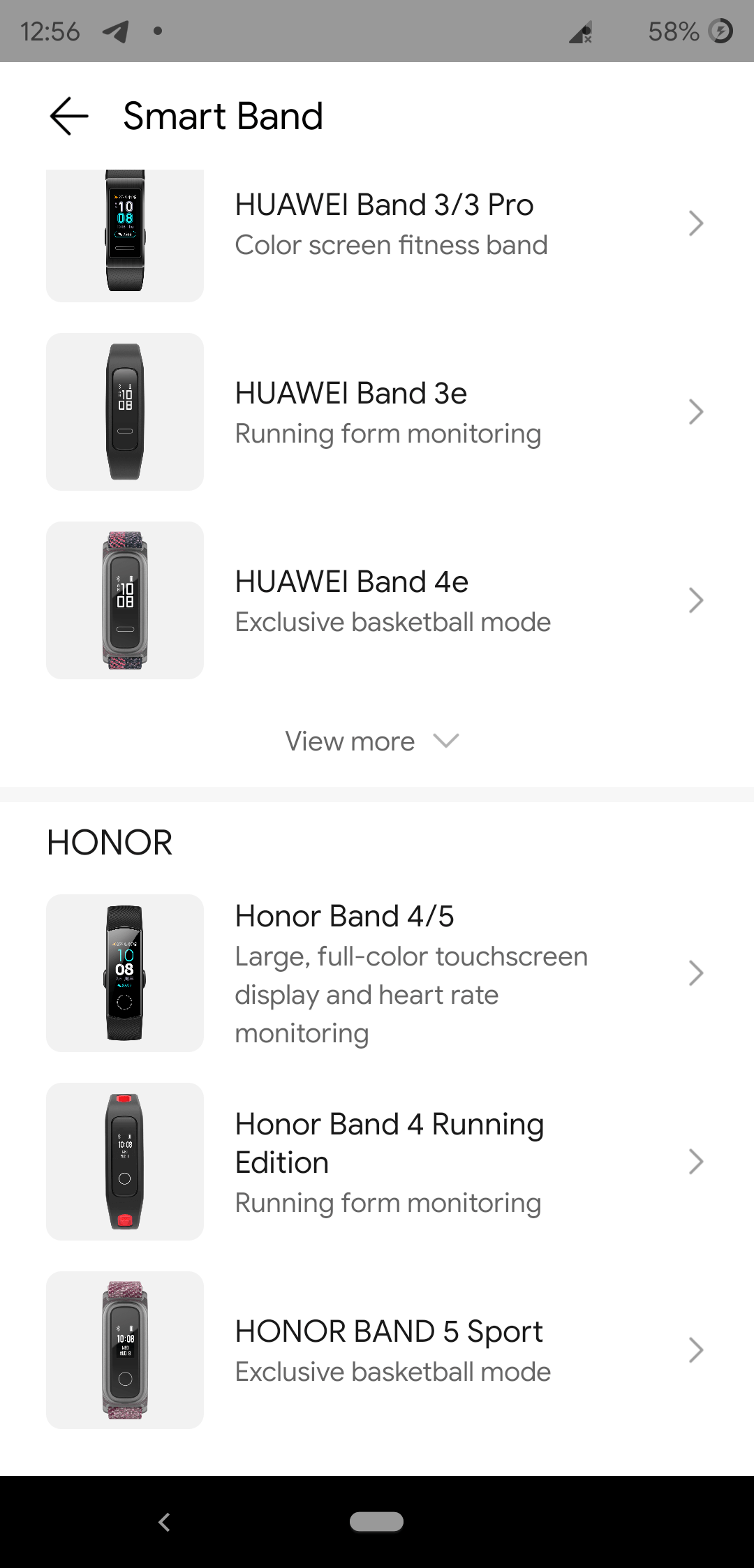754x1568 pixels.
Task: Tap the View more downward chevron
Action: (447, 741)
